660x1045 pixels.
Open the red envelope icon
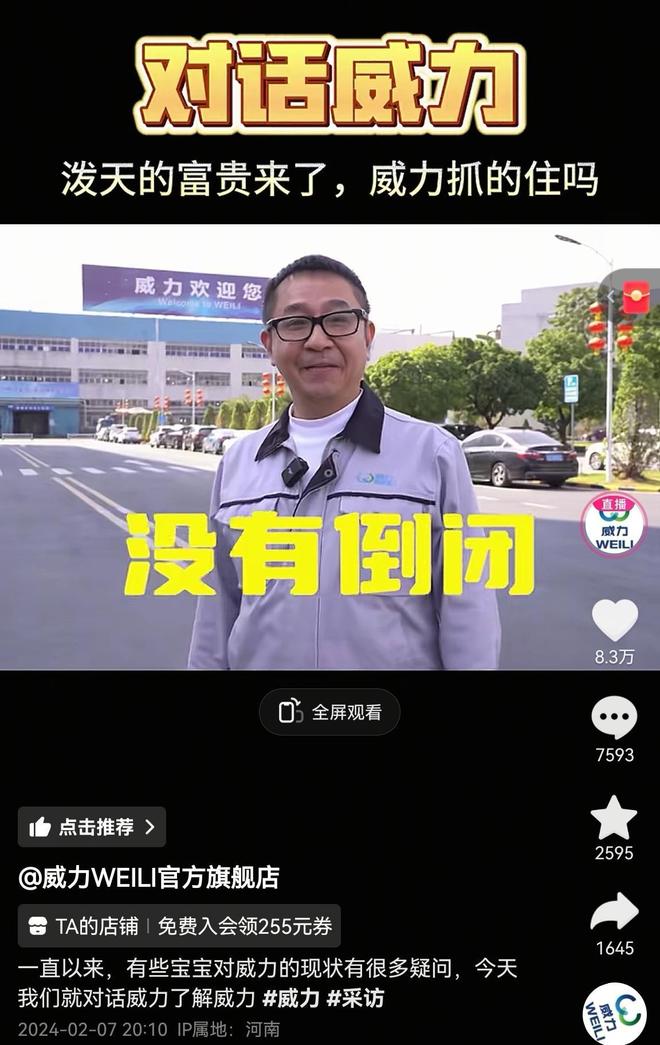tap(636, 298)
